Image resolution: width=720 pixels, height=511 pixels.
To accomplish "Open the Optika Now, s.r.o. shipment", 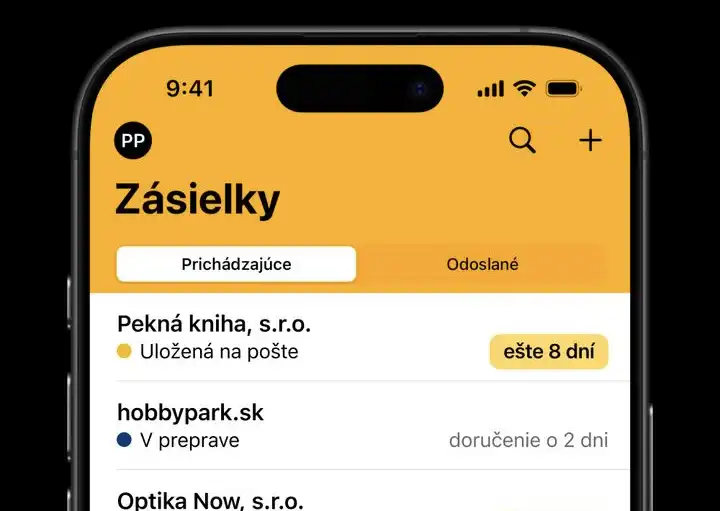I will coord(360,498).
